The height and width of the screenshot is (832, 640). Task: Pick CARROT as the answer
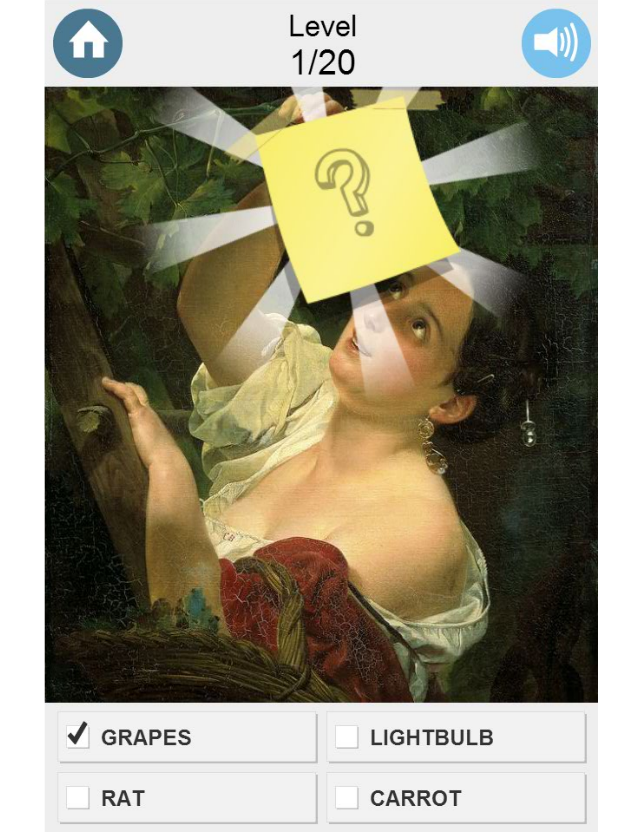347,798
